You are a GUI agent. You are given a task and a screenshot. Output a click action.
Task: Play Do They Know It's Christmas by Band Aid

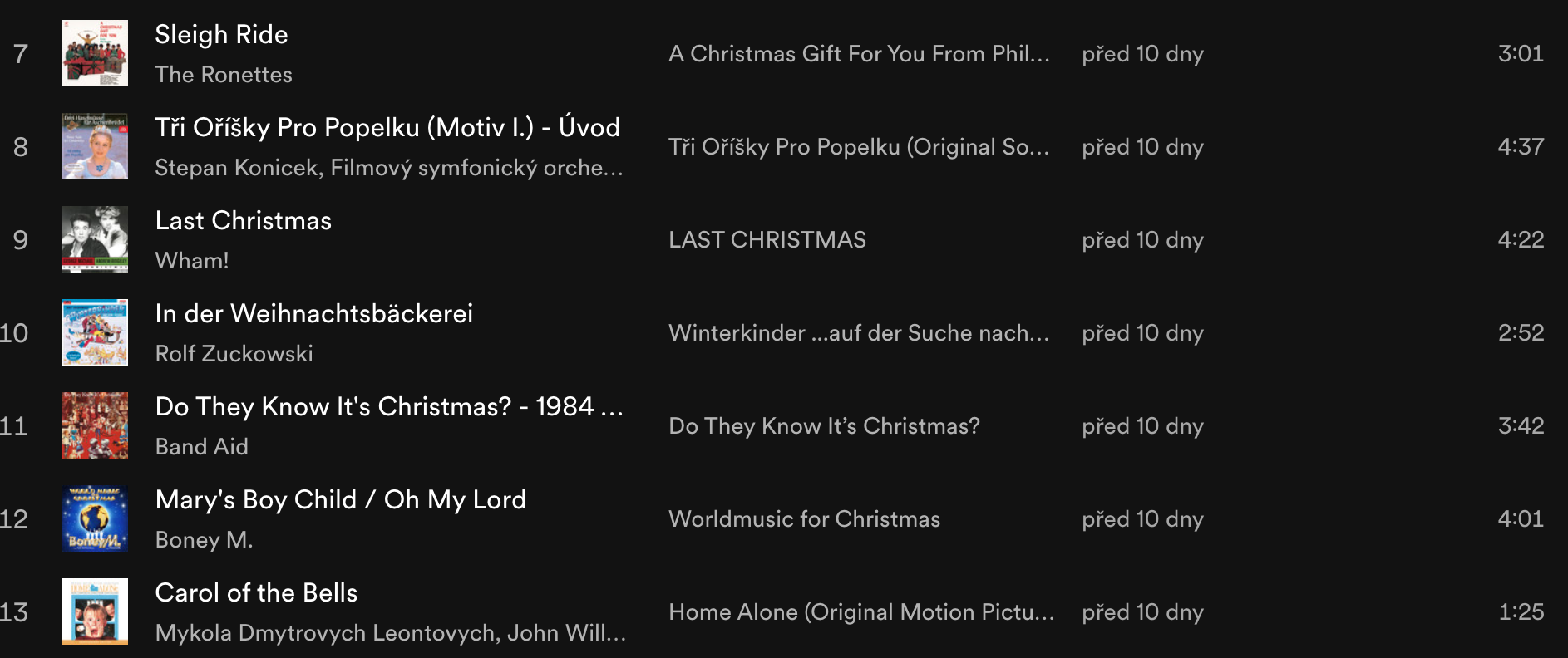click(x=388, y=407)
